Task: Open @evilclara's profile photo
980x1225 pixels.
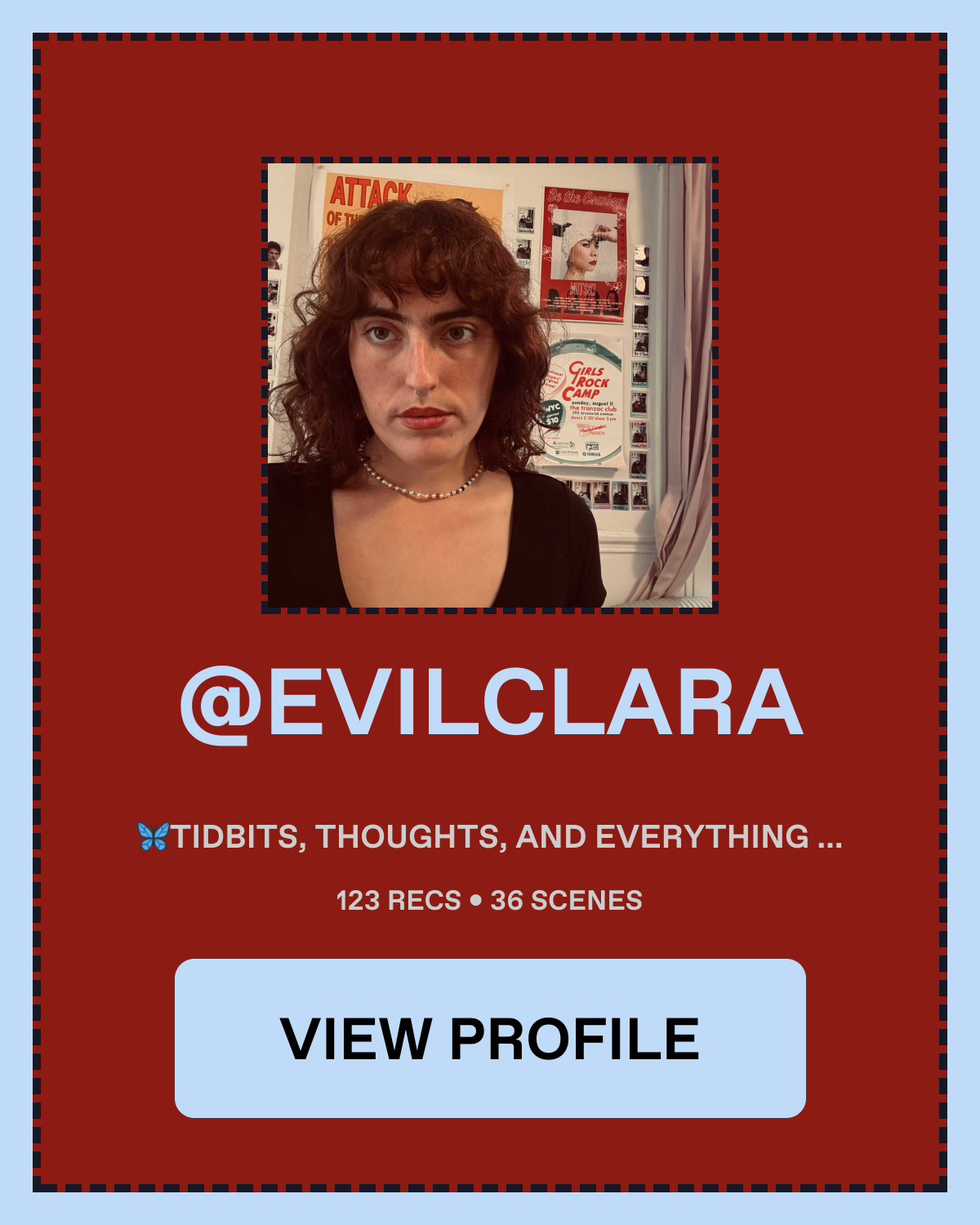Action: (x=490, y=385)
